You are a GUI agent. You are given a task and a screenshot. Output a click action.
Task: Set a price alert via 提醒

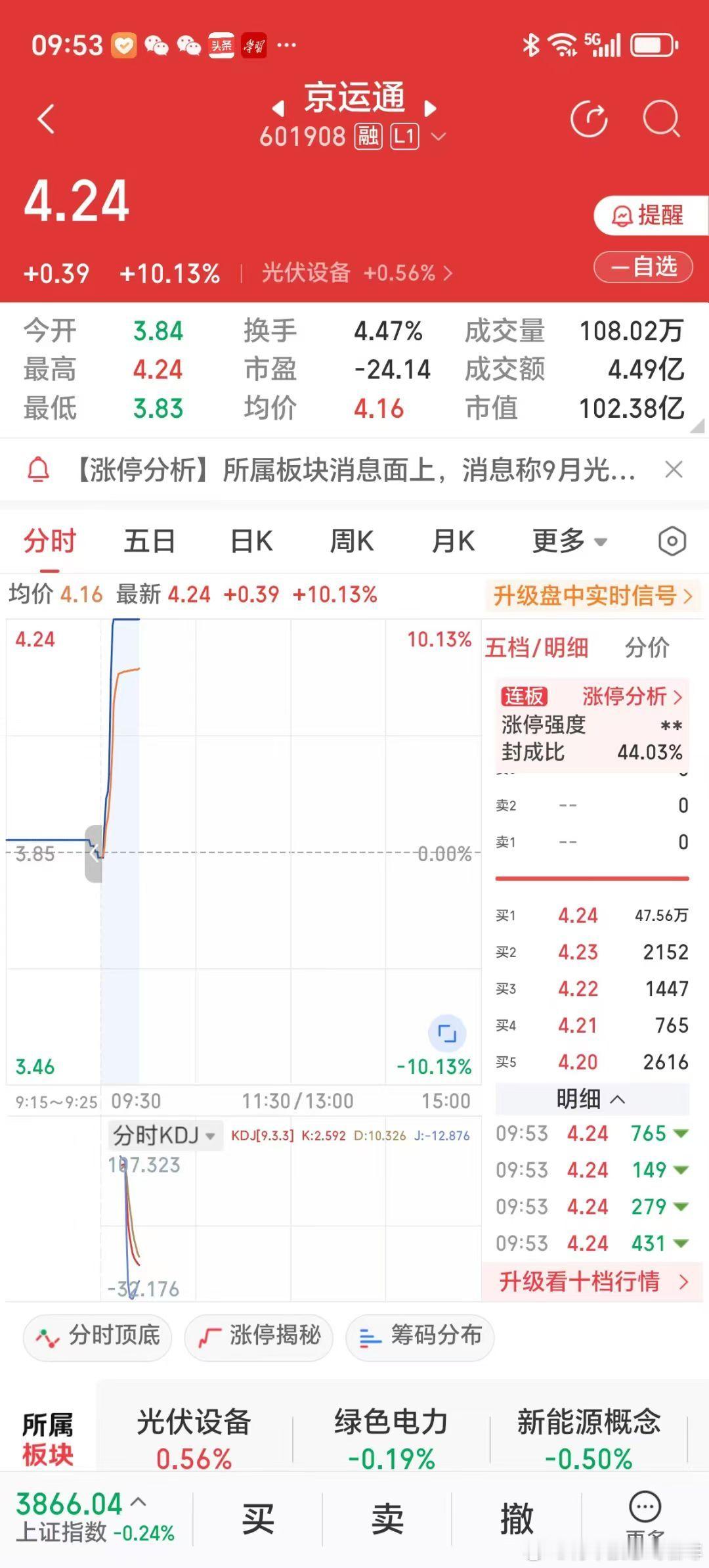[650, 215]
